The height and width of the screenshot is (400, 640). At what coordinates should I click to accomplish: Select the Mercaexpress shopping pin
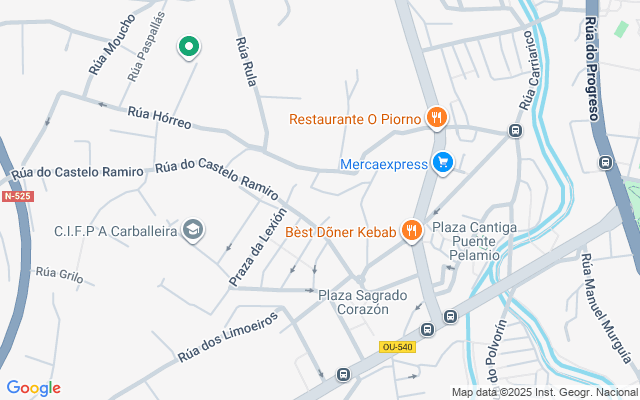coord(444,163)
